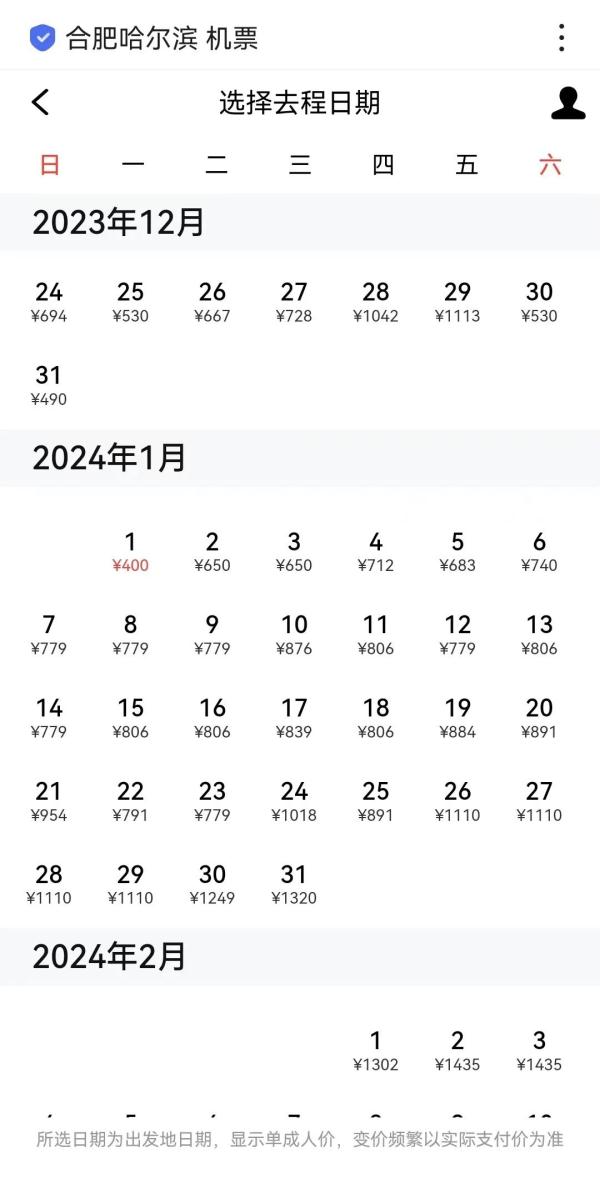
Task: Pick February 1 at ¥1302
Action: (376, 1050)
